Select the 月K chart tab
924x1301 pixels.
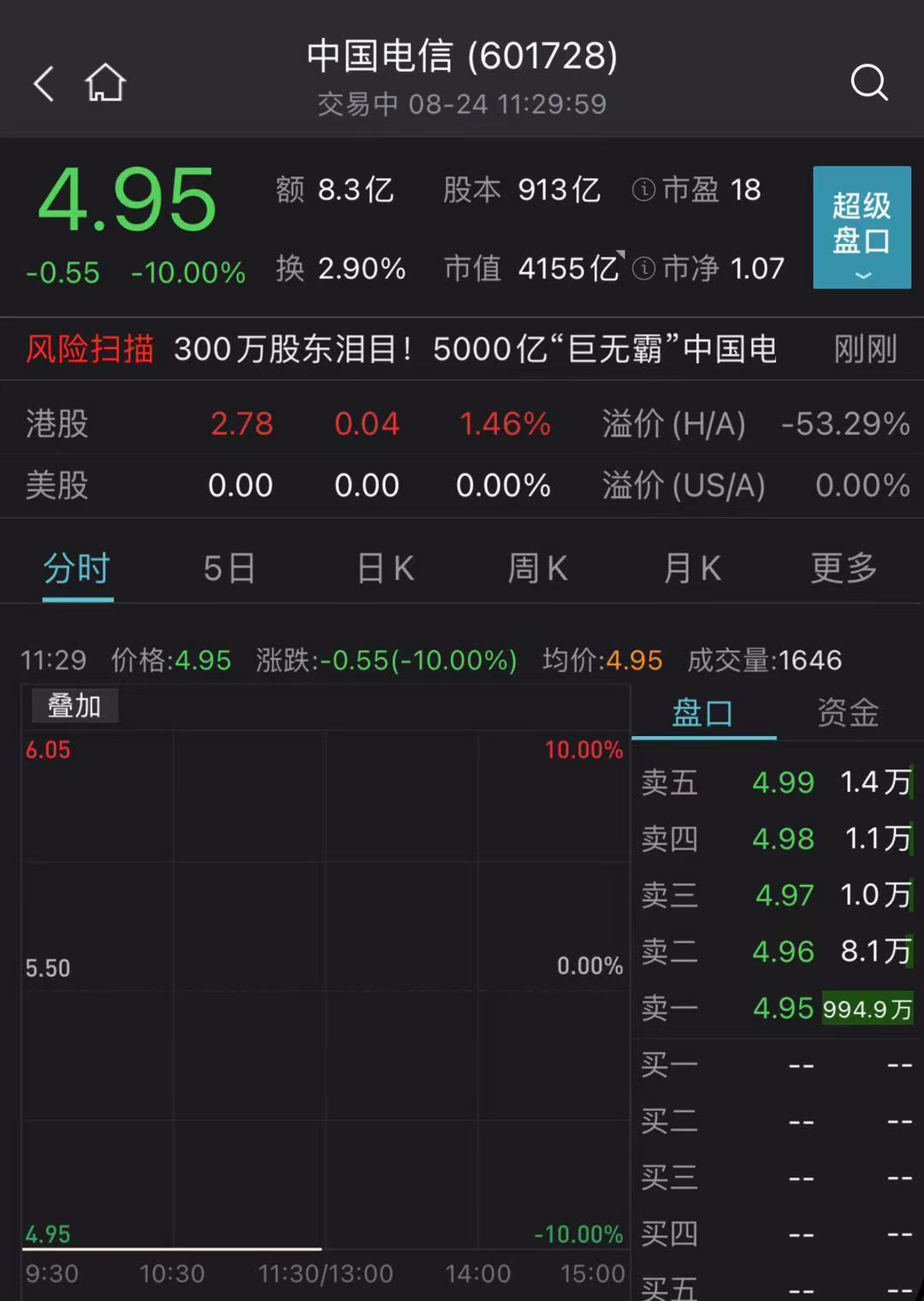[691, 568]
